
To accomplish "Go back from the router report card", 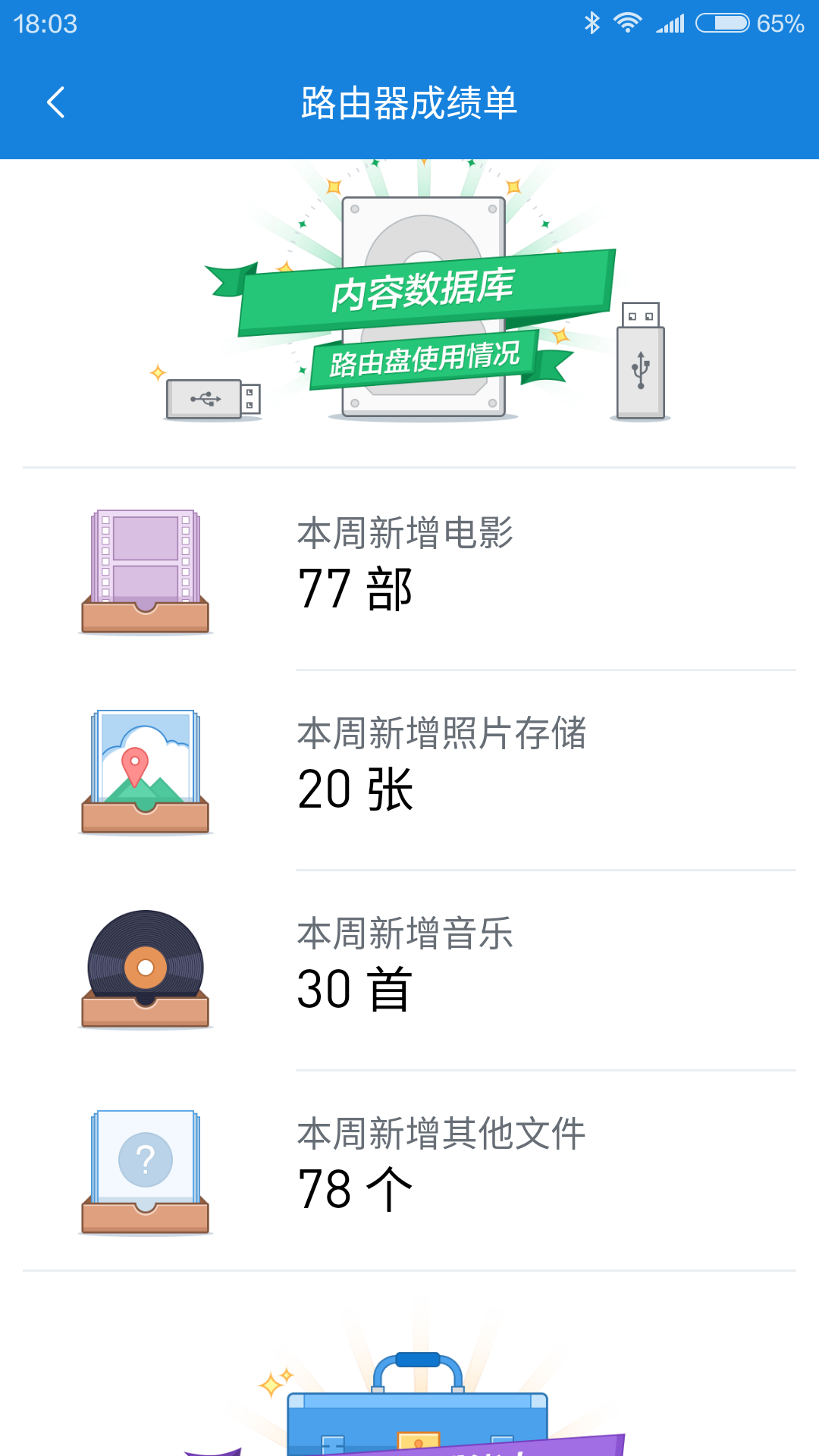I will click(x=56, y=102).
